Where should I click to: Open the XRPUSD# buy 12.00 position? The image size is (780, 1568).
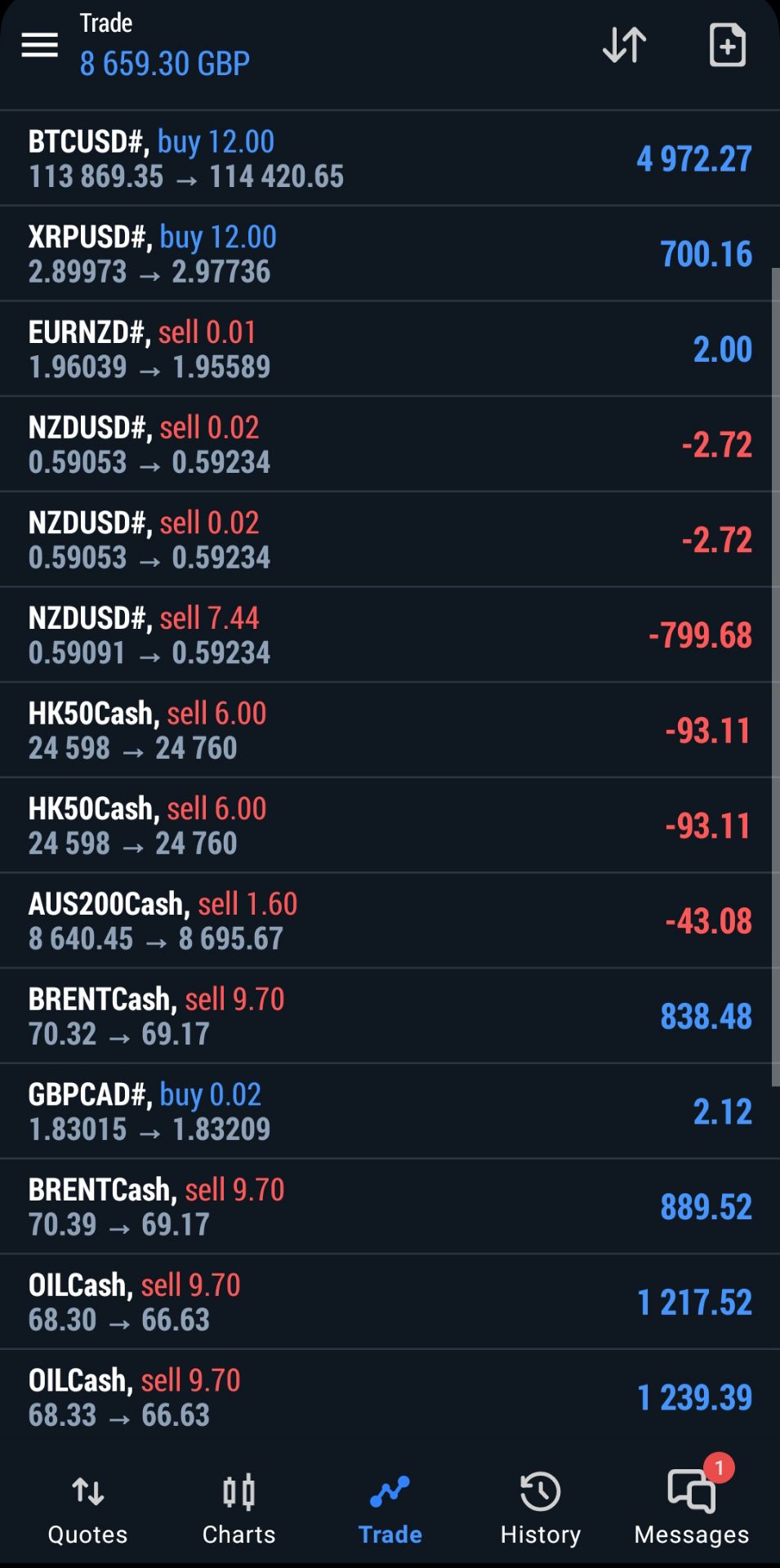point(390,254)
